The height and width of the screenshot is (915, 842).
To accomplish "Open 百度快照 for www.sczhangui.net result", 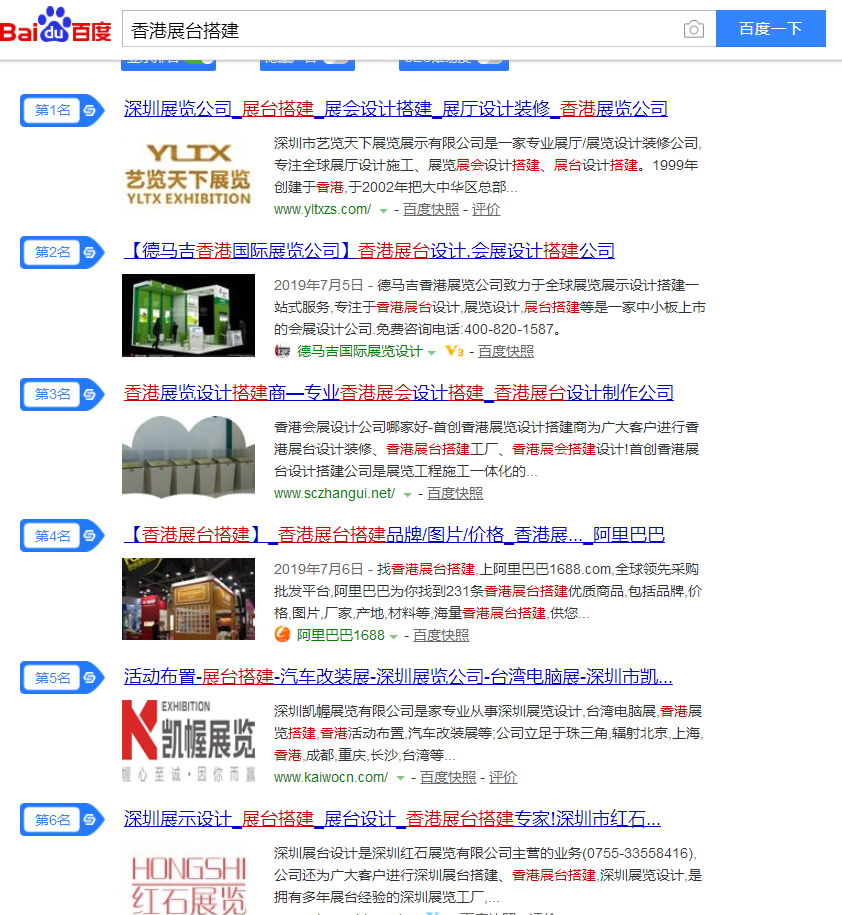I will [455, 493].
